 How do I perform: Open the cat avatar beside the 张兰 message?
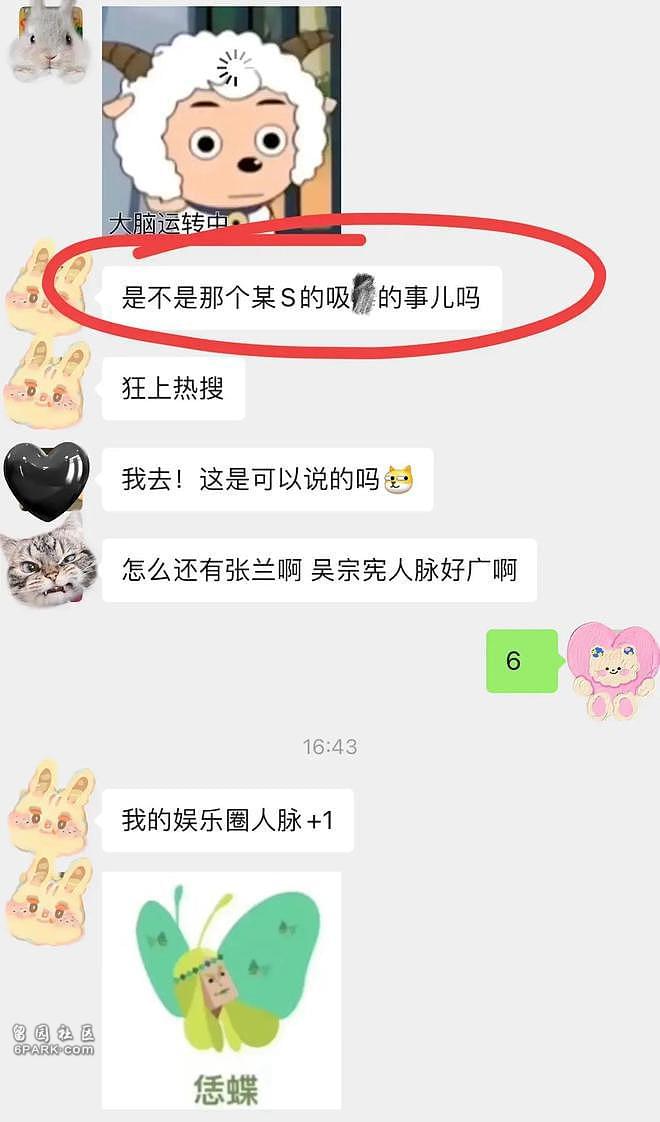(46, 568)
